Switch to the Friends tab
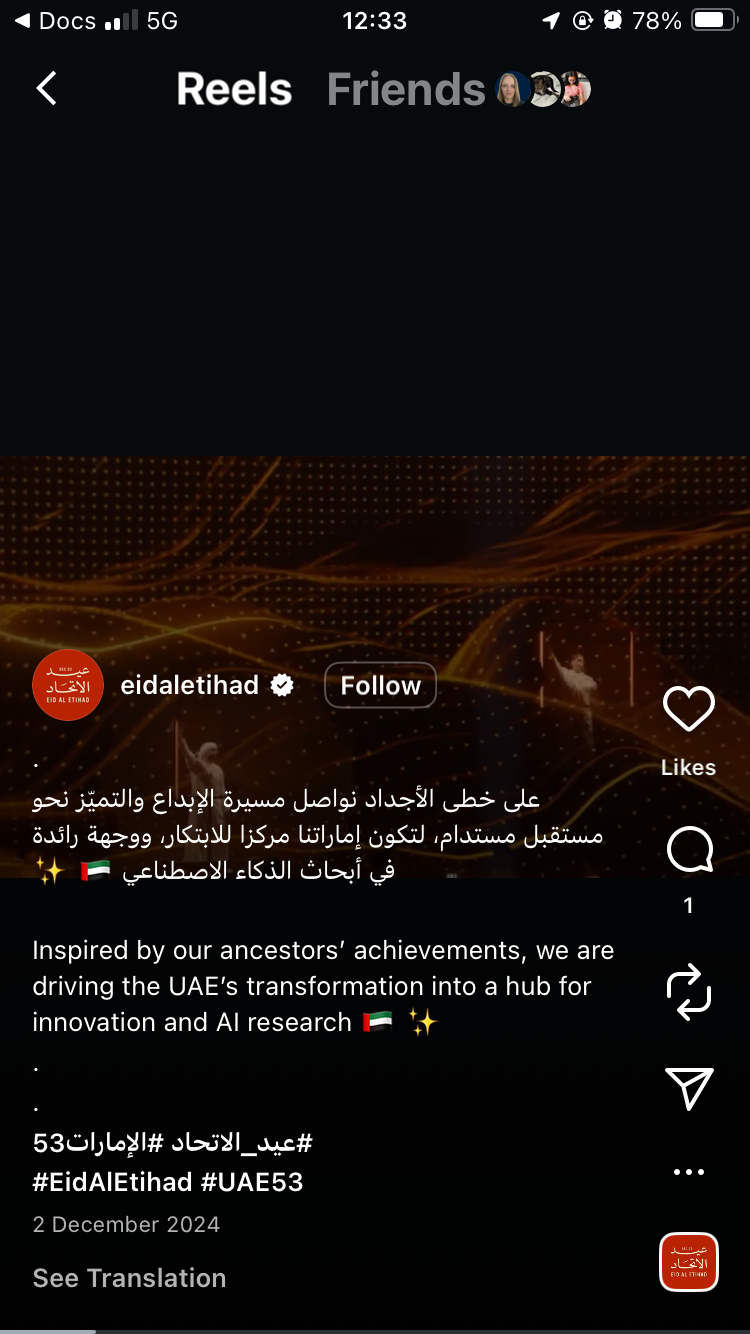Viewport: 750px width, 1334px height. [x=406, y=90]
